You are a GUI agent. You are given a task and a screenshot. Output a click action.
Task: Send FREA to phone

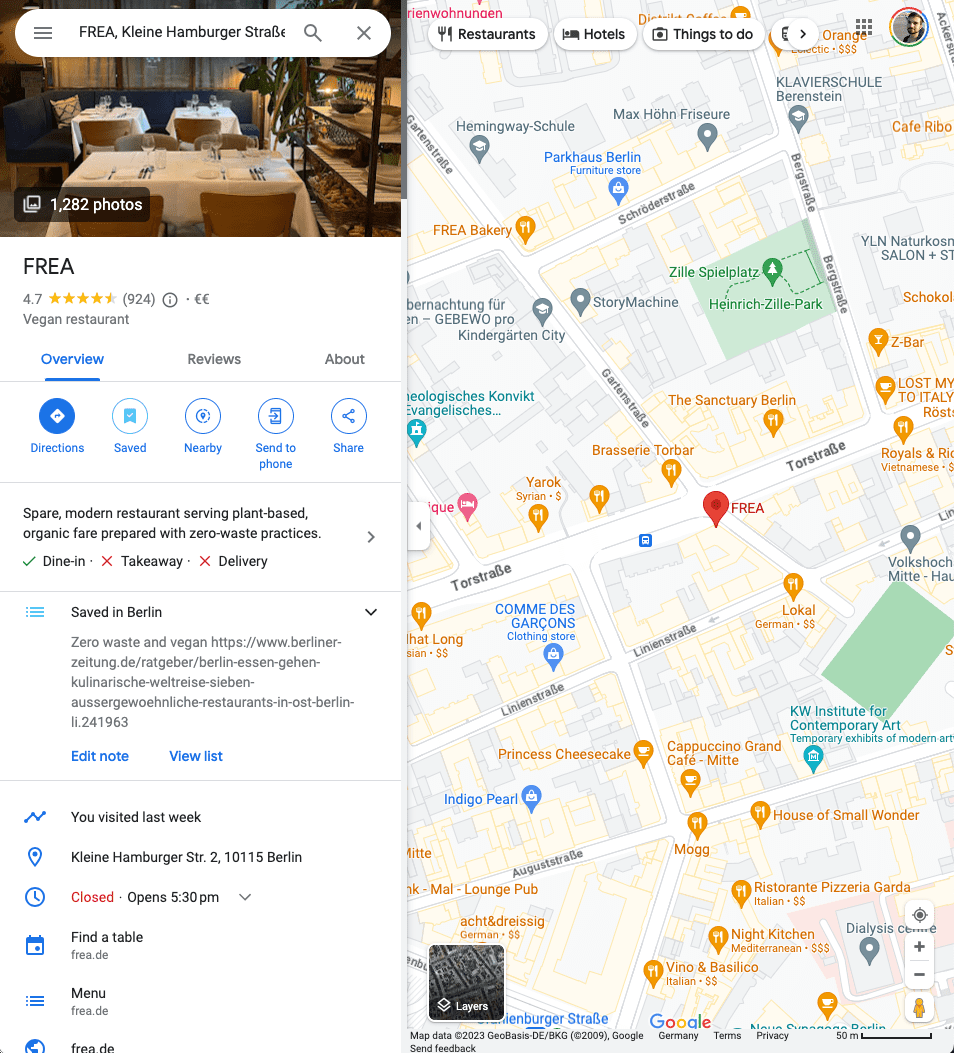point(275,416)
